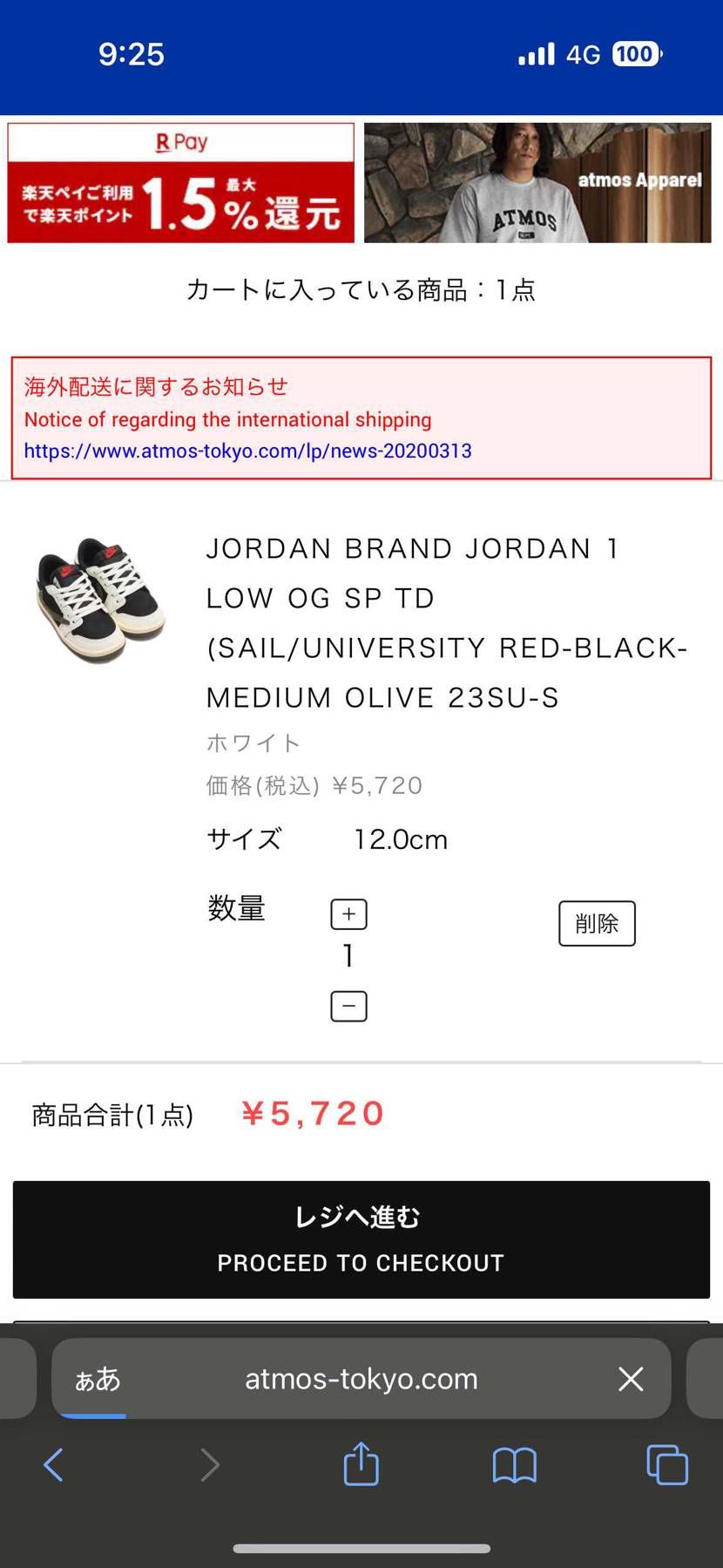Viewport: 723px width, 1568px height.
Task: Open the atmos Apparel banner
Action: pyautogui.click(x=537, y=183)
